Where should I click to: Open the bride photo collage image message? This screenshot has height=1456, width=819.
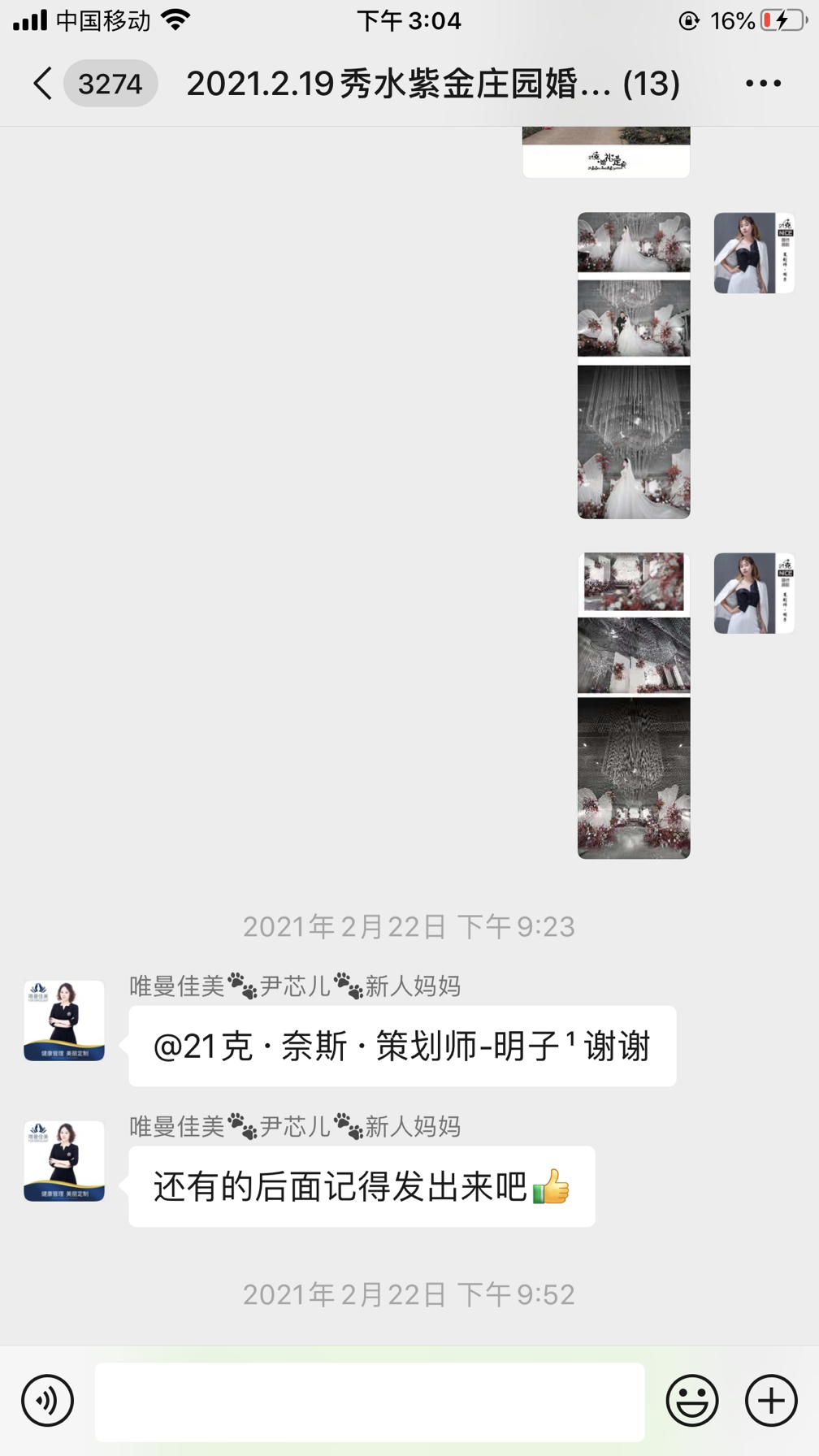tap(634, 366)
